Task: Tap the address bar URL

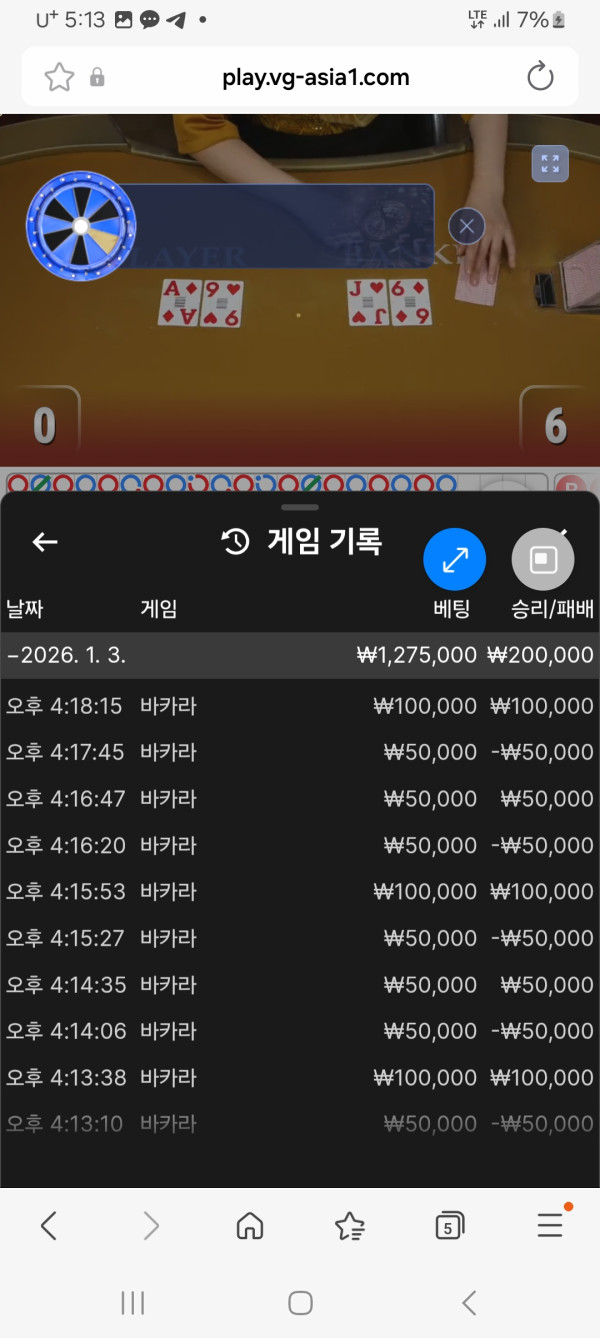Action: coord(315,77)
